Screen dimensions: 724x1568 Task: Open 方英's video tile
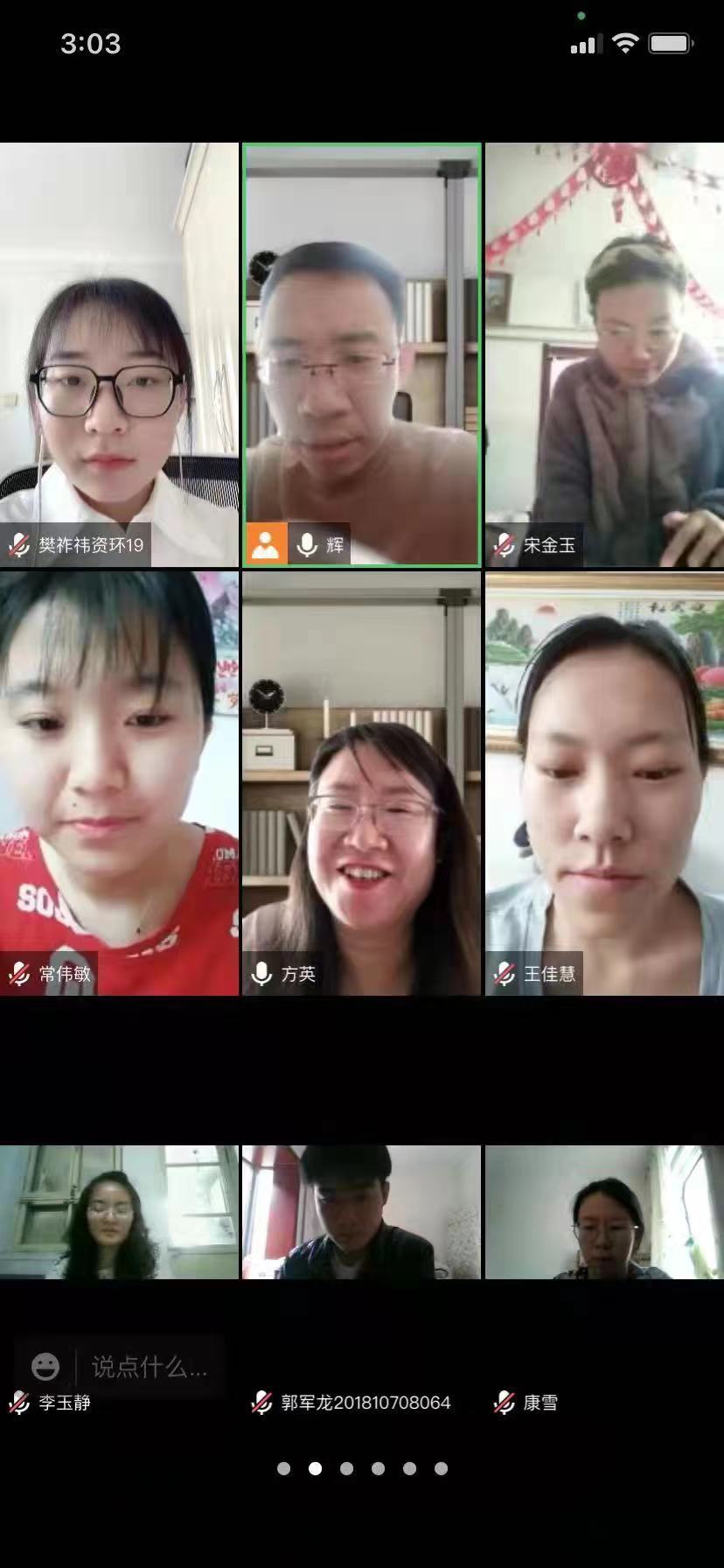362,783
